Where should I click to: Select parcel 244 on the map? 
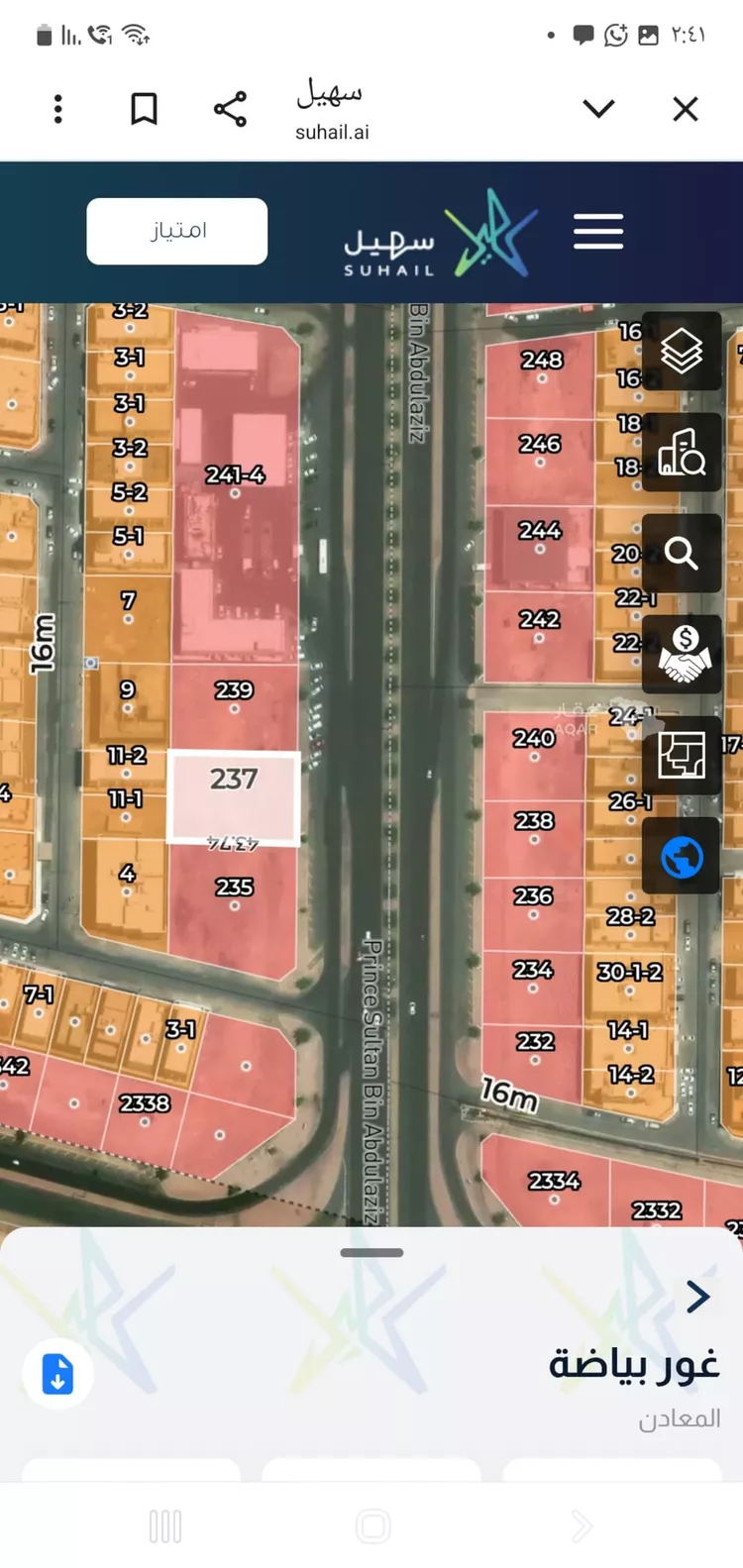(x=540, y=531)
